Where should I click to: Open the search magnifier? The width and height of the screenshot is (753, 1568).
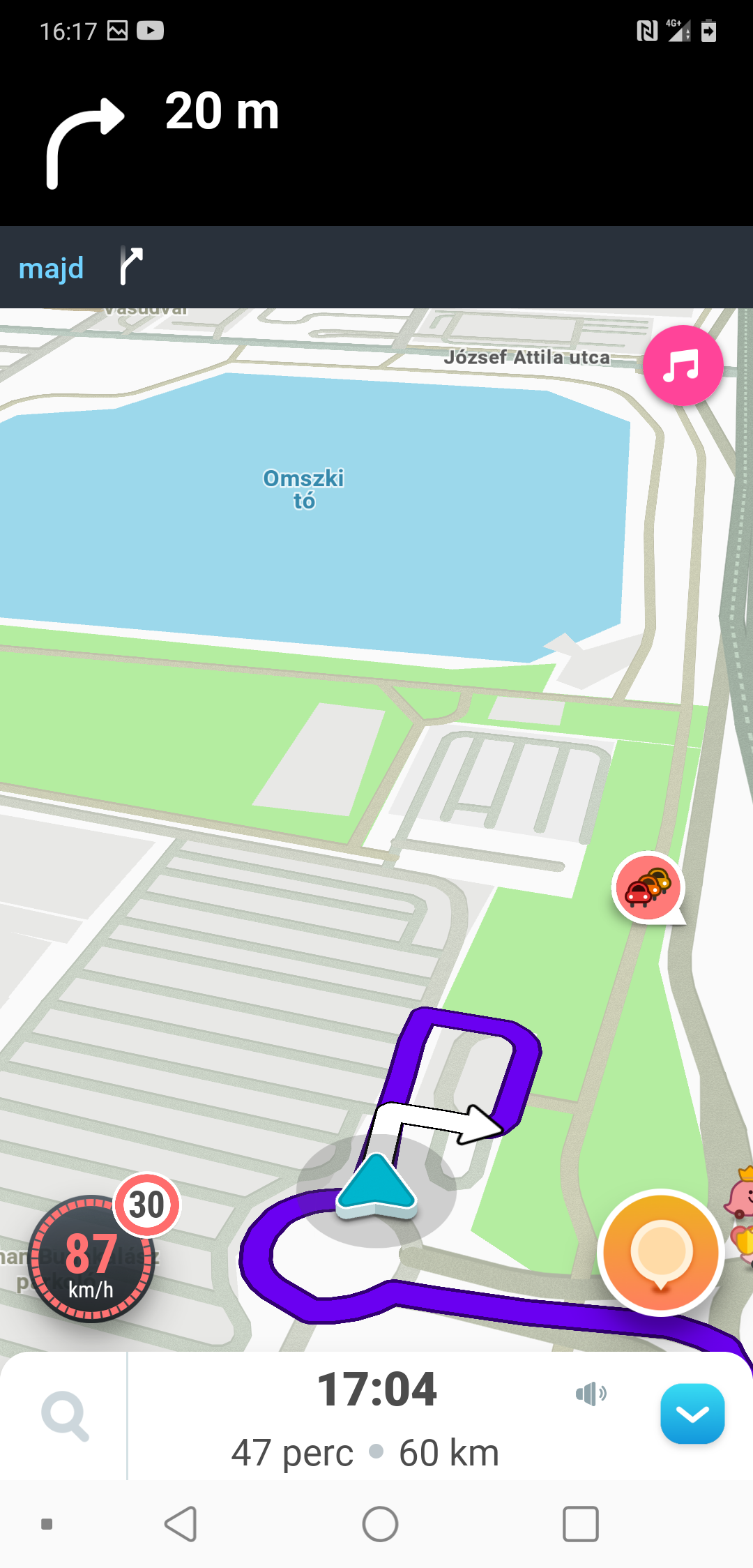(x=65, y=1415)
